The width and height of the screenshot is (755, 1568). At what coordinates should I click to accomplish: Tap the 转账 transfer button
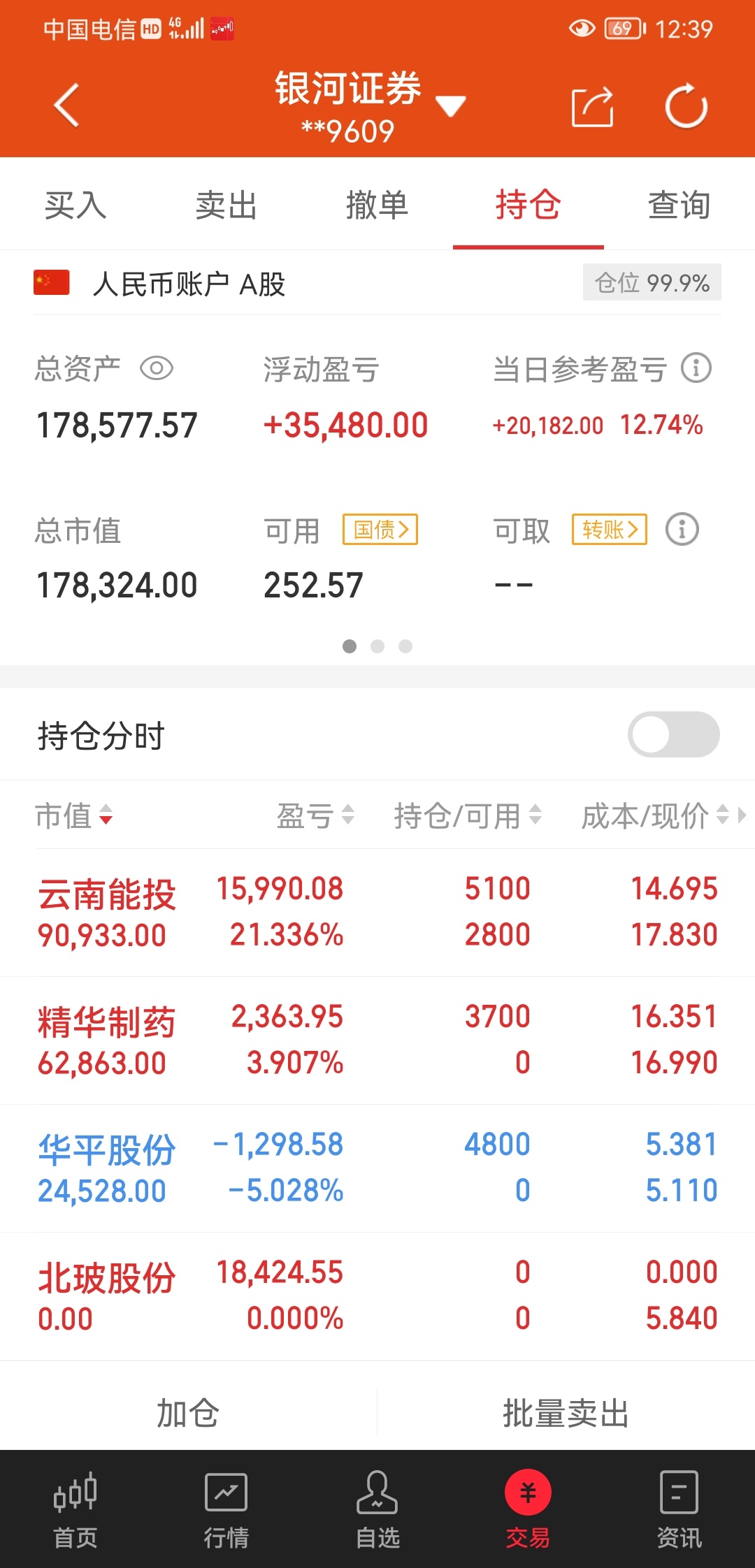(610, 530)
